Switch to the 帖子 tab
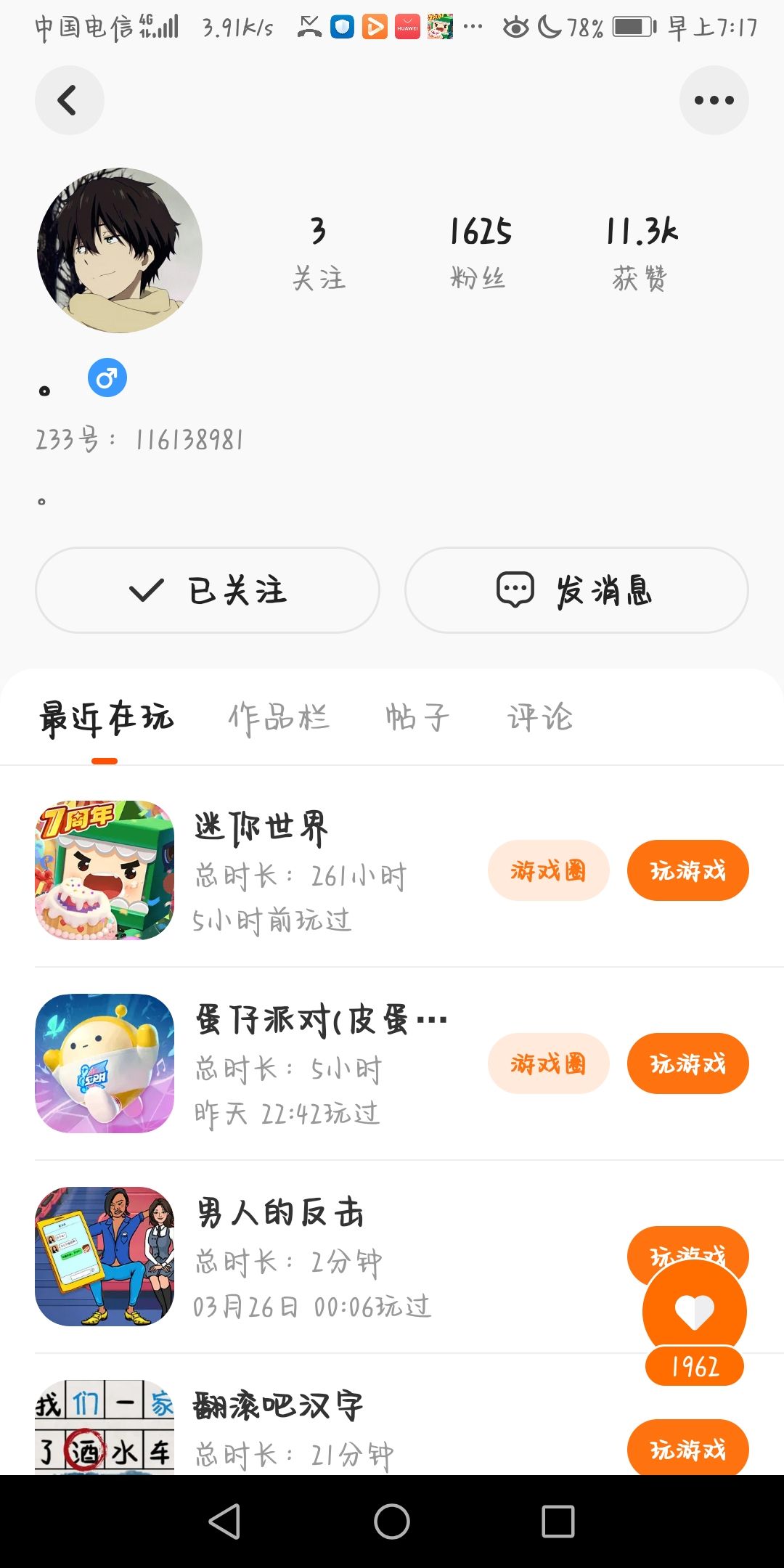 click(x=417, y=718)
